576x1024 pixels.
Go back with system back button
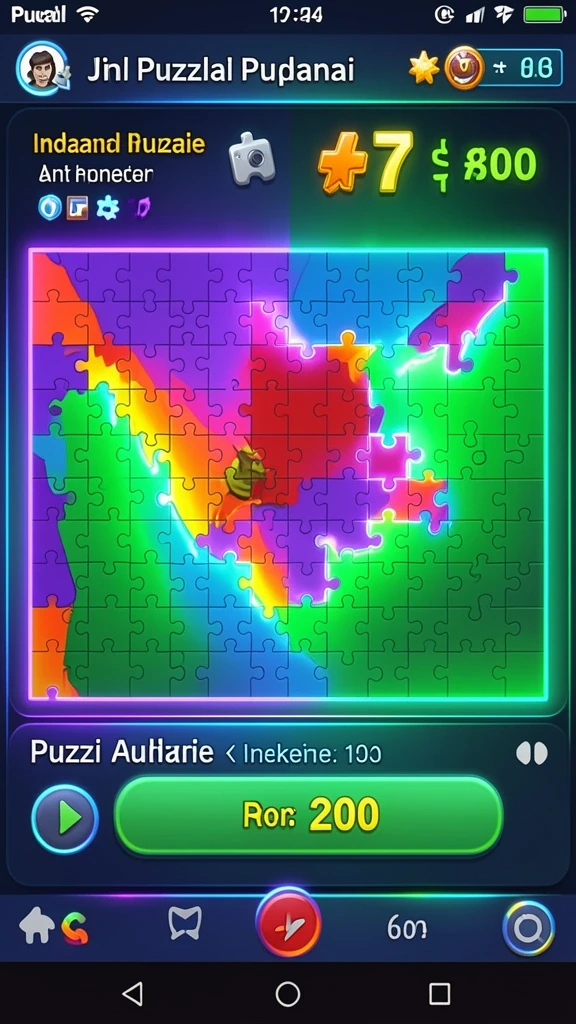coord(133,994)
